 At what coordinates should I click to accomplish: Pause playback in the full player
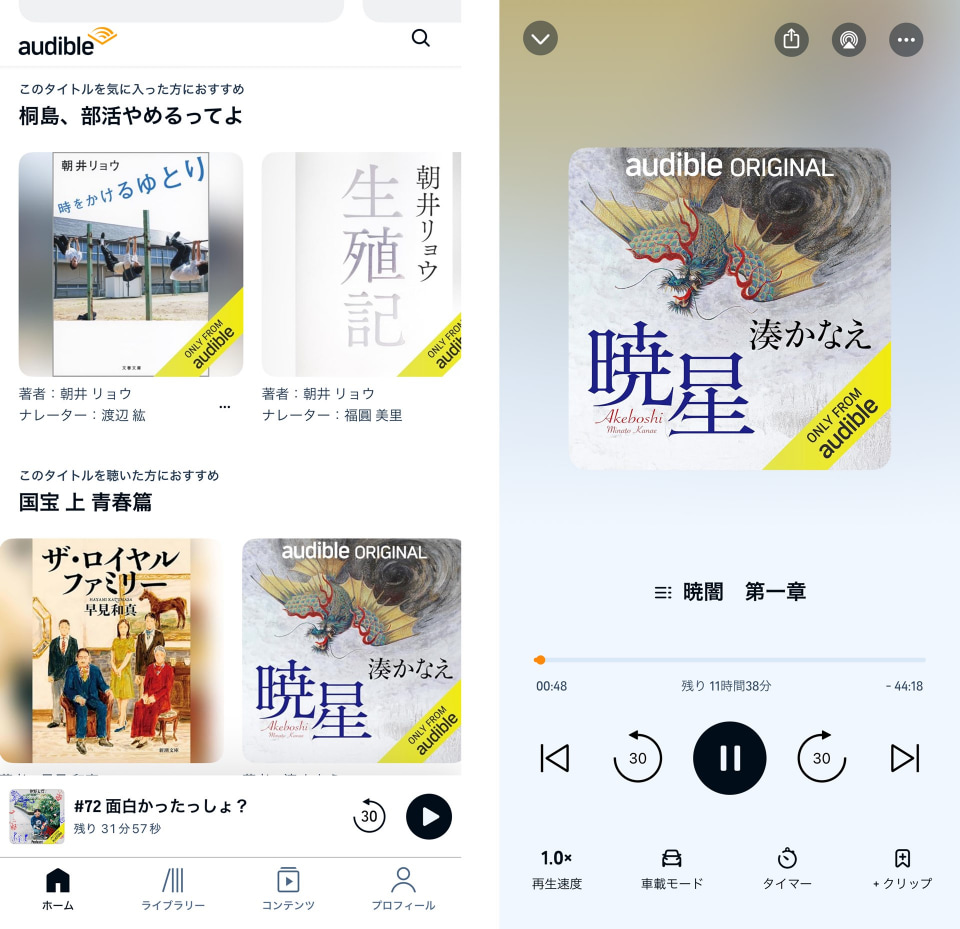(730, 758)
